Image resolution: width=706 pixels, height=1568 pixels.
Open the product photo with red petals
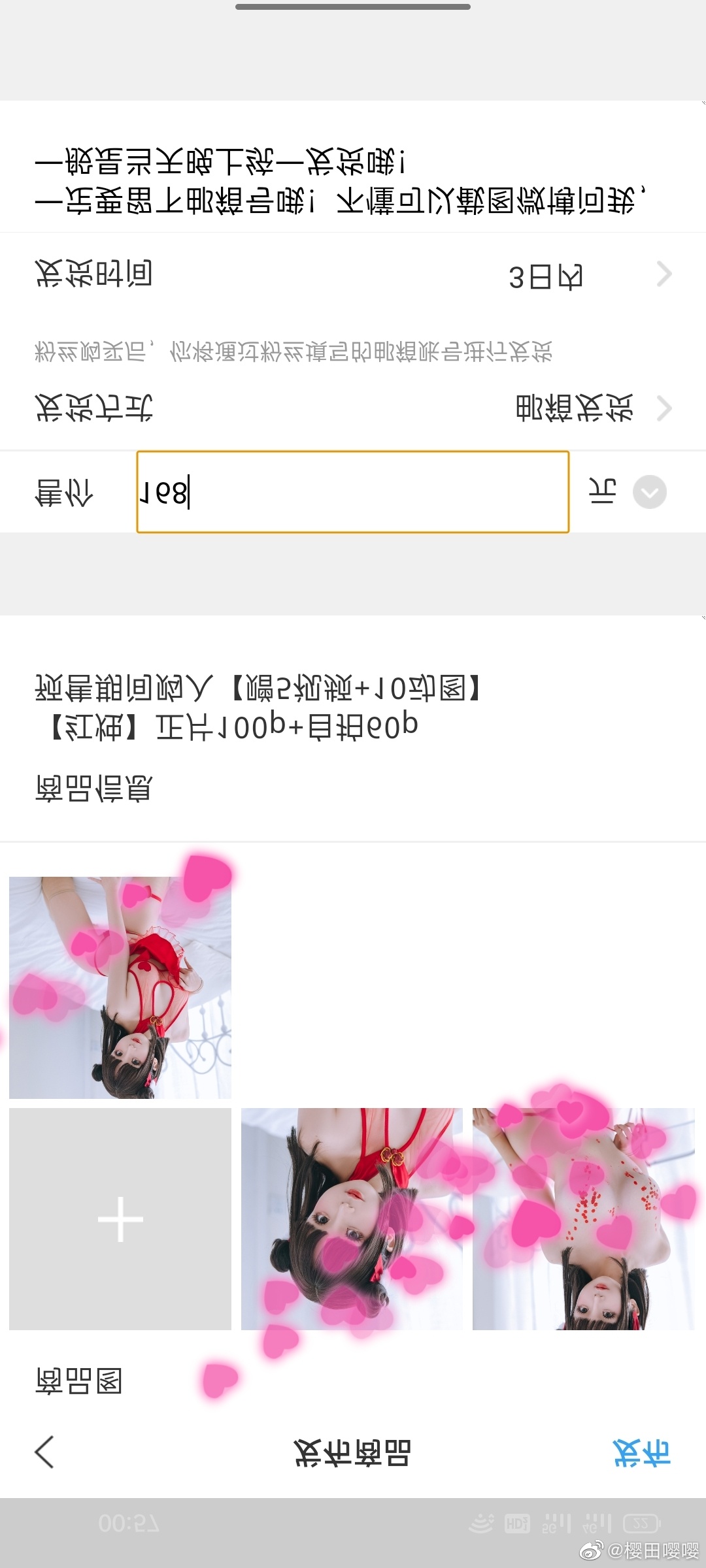[x=583, y=1219]
